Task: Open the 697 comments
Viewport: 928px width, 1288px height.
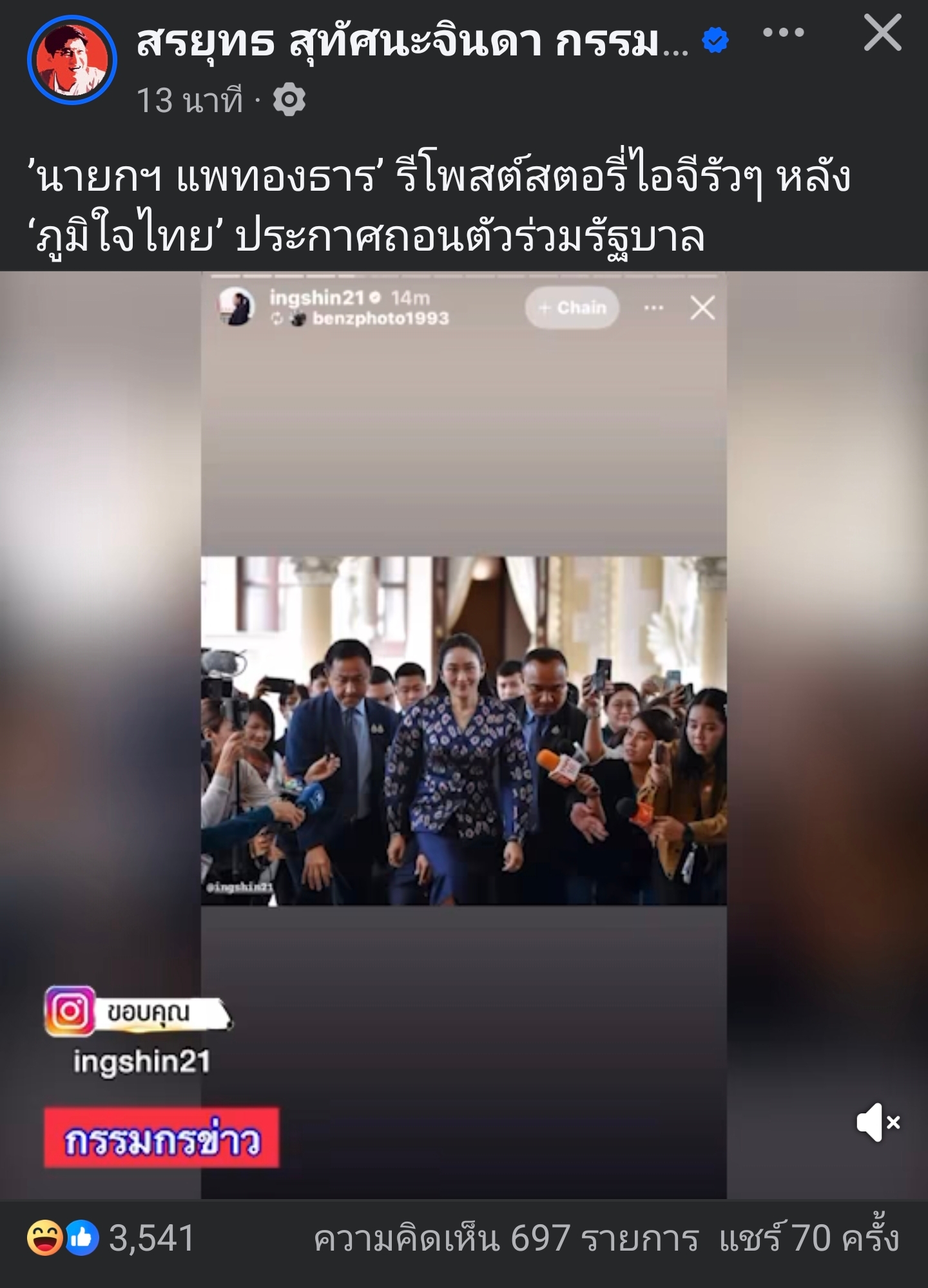Action: [x=506, y=1238]
